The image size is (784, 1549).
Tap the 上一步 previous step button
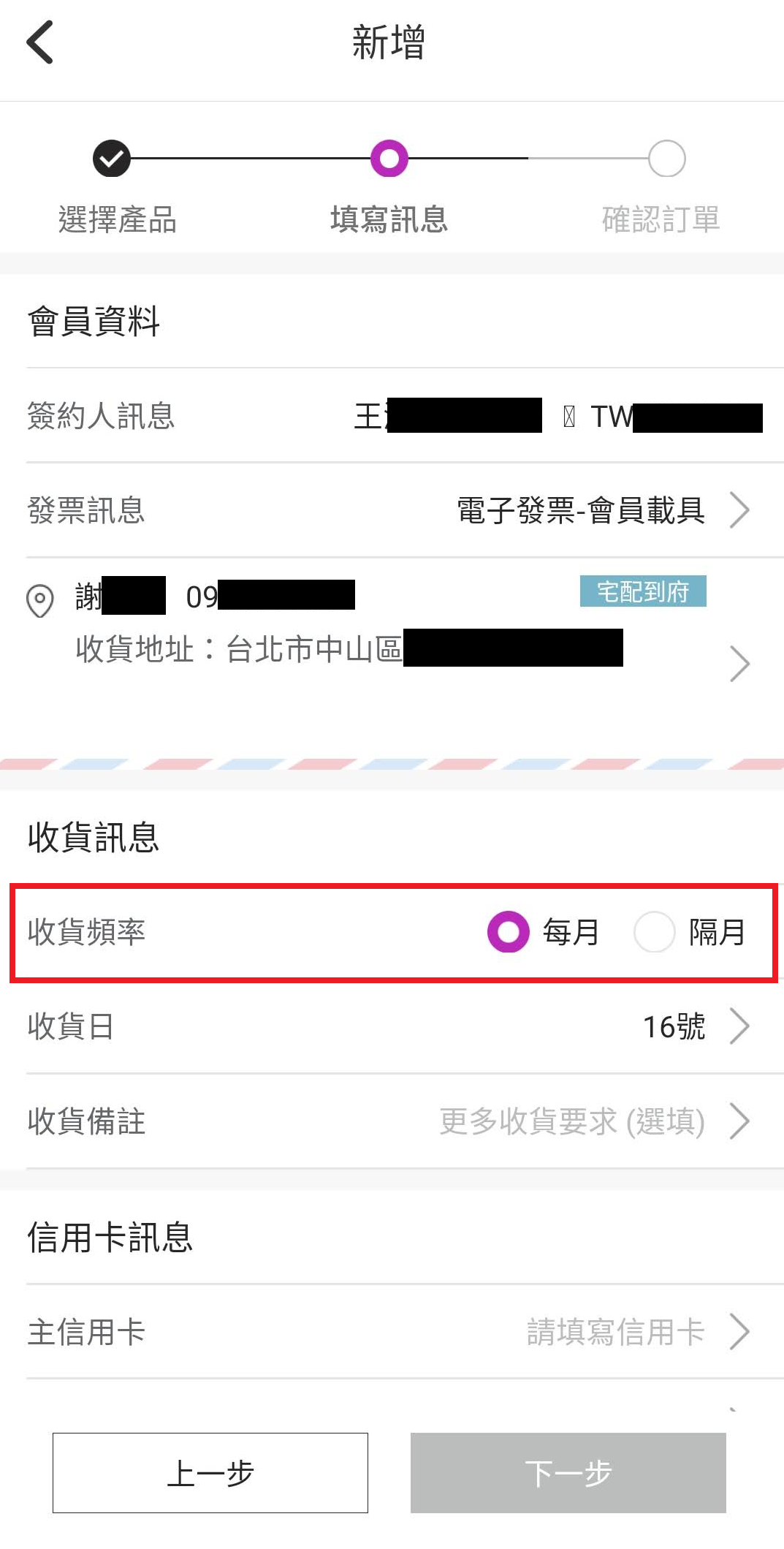pyautogui.click(x=210, y=1473)
